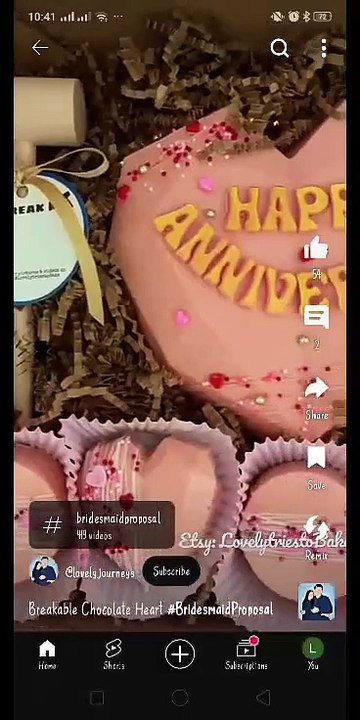This screenshot has height=720, width=360.
Task: Open the sound thumbnail at bottom right
Action: coord(316,602)
